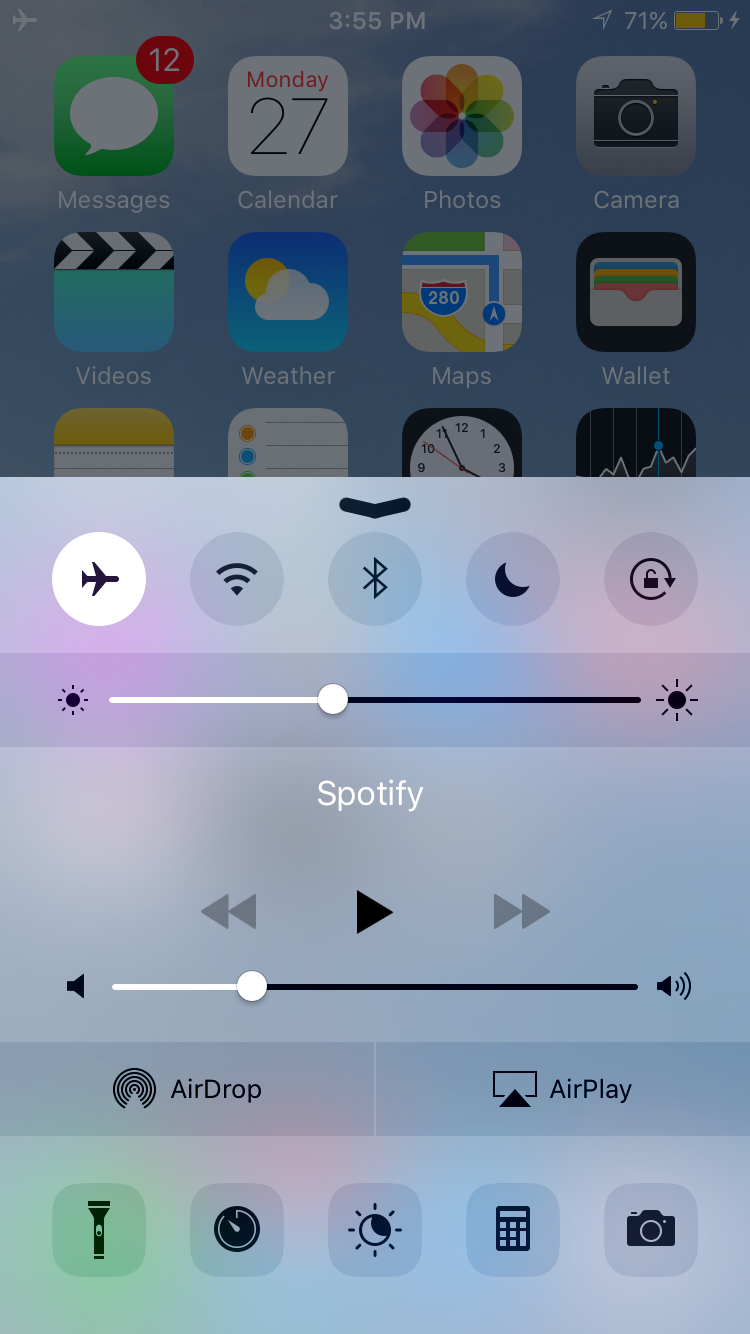Image resolution: width=750 pixels, height=1334 pixels.
Task: Toggle Night Shift mode
Action: tap(375, 1229)
